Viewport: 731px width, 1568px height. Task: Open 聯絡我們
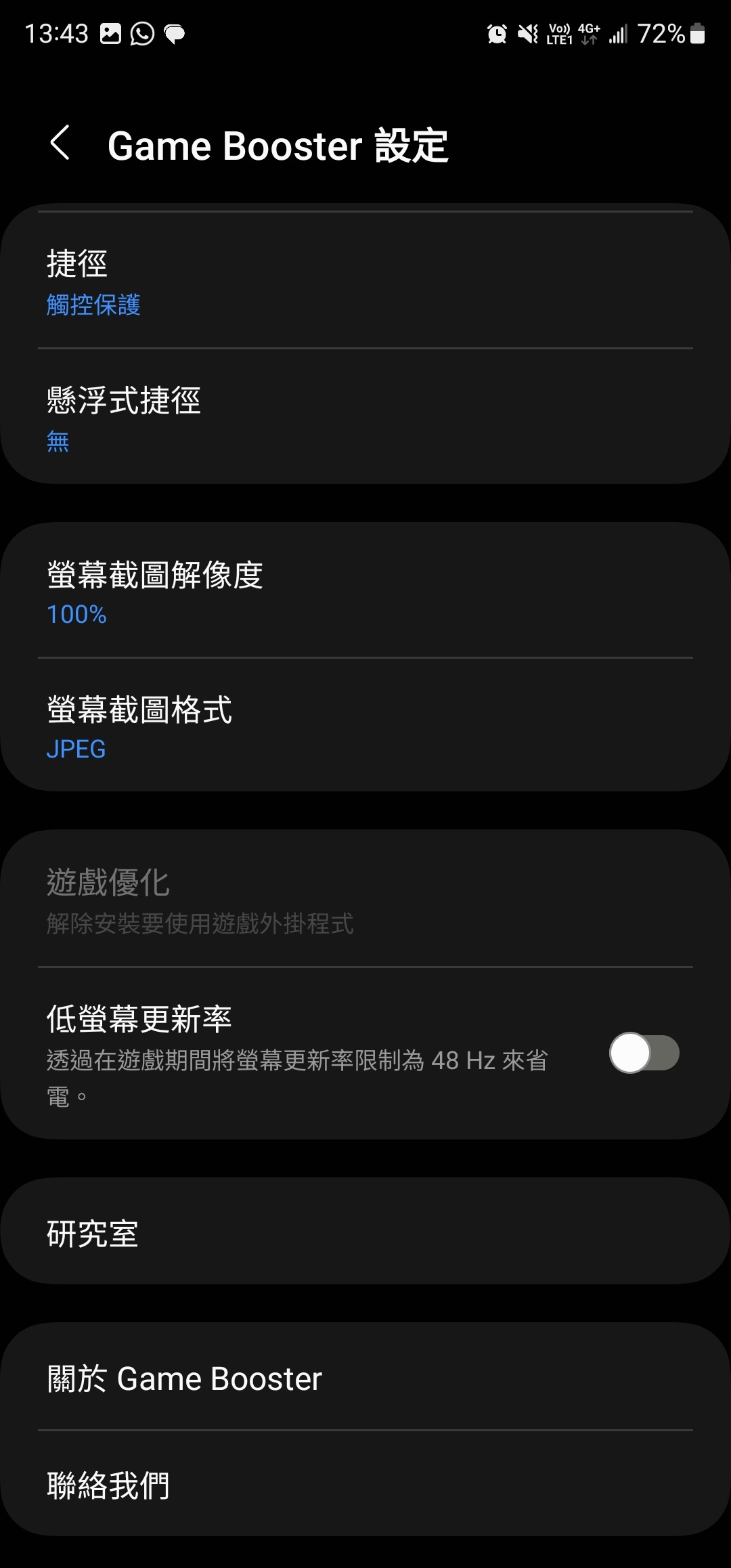pyautogui.click(x=365, y=1485)
